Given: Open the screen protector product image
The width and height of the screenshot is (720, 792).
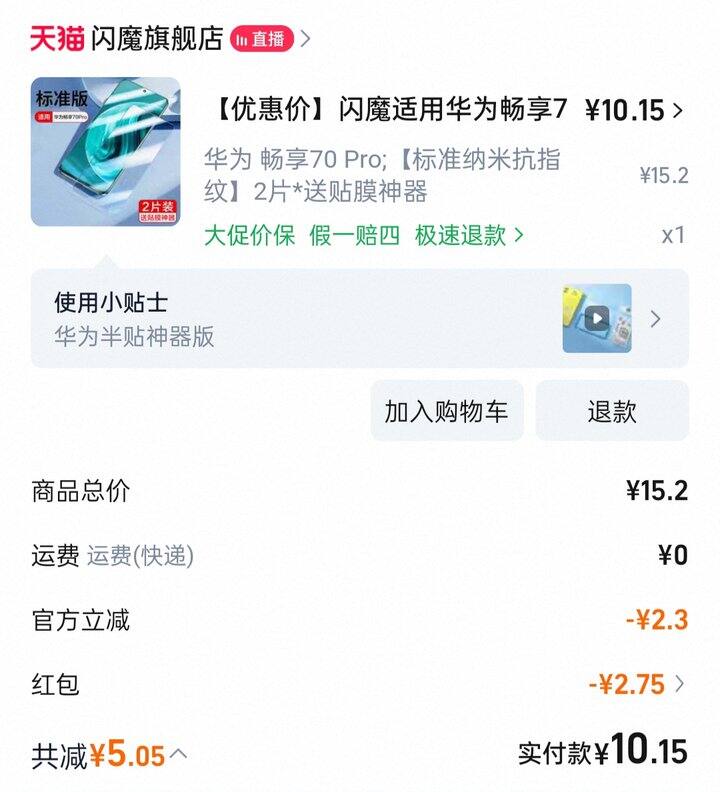Looking at the screenshot, I should pyautogui.click(x=105, y=152).
